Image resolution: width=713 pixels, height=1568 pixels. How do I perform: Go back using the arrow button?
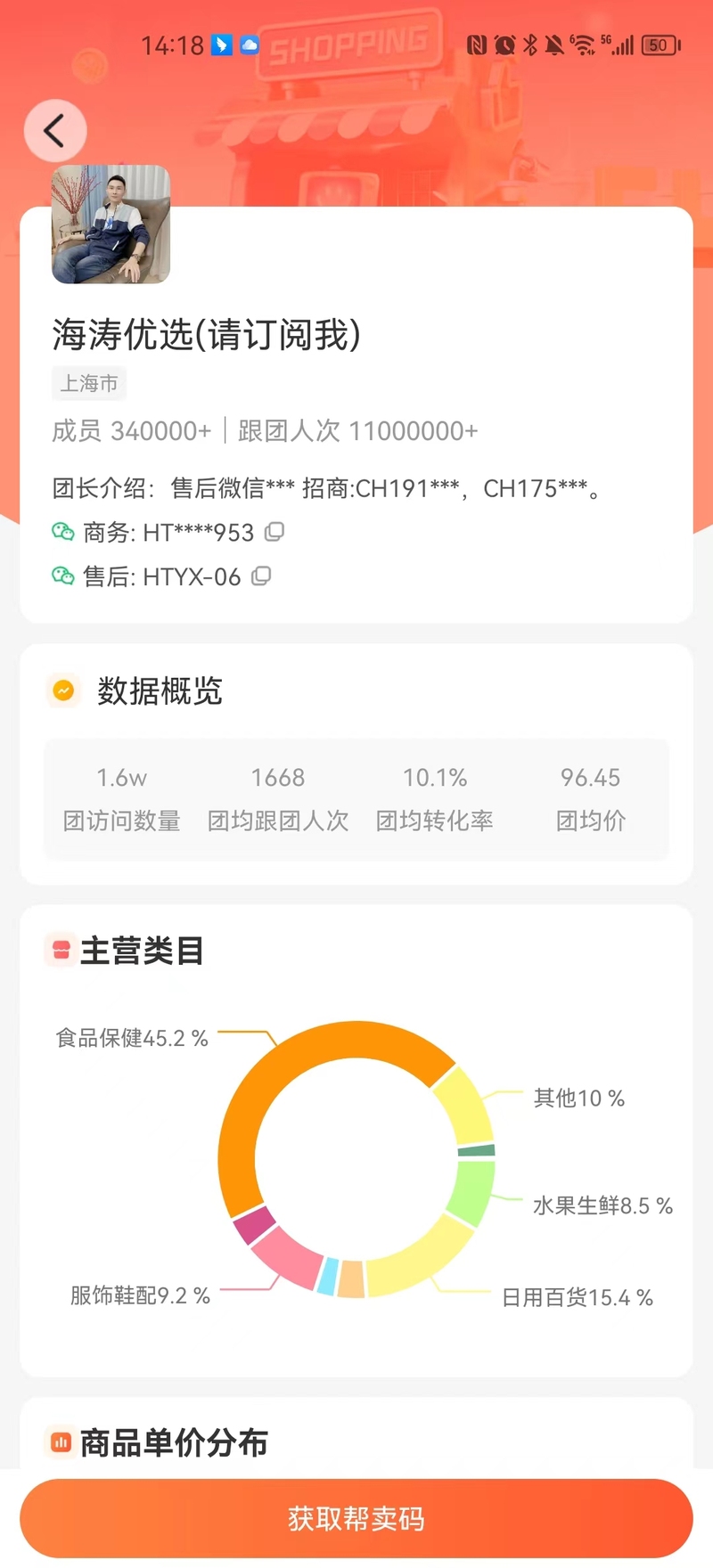coord(55,131)
